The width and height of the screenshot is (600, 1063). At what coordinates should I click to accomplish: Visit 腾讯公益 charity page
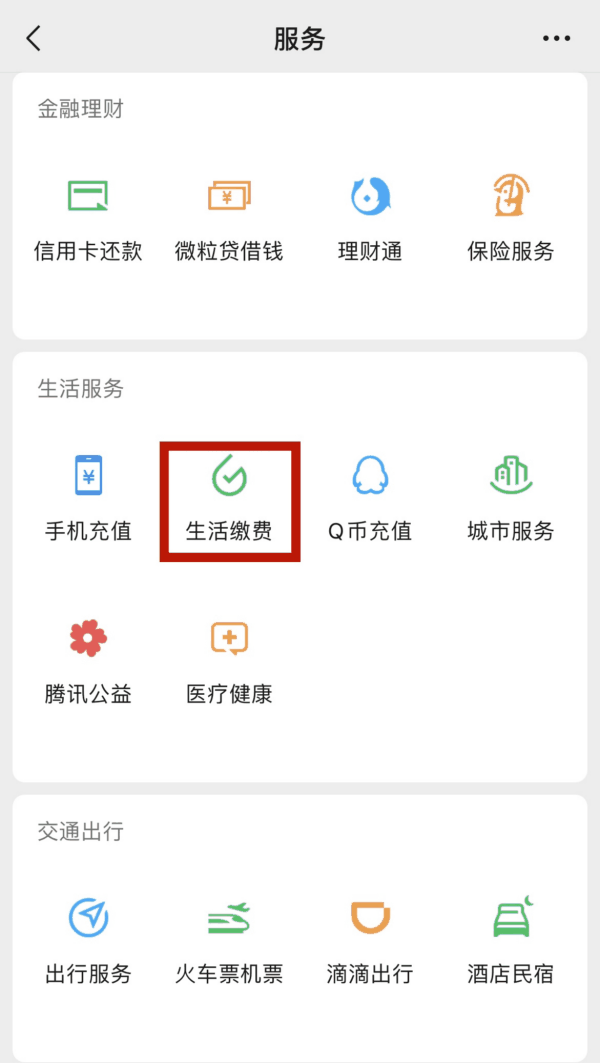88,663
